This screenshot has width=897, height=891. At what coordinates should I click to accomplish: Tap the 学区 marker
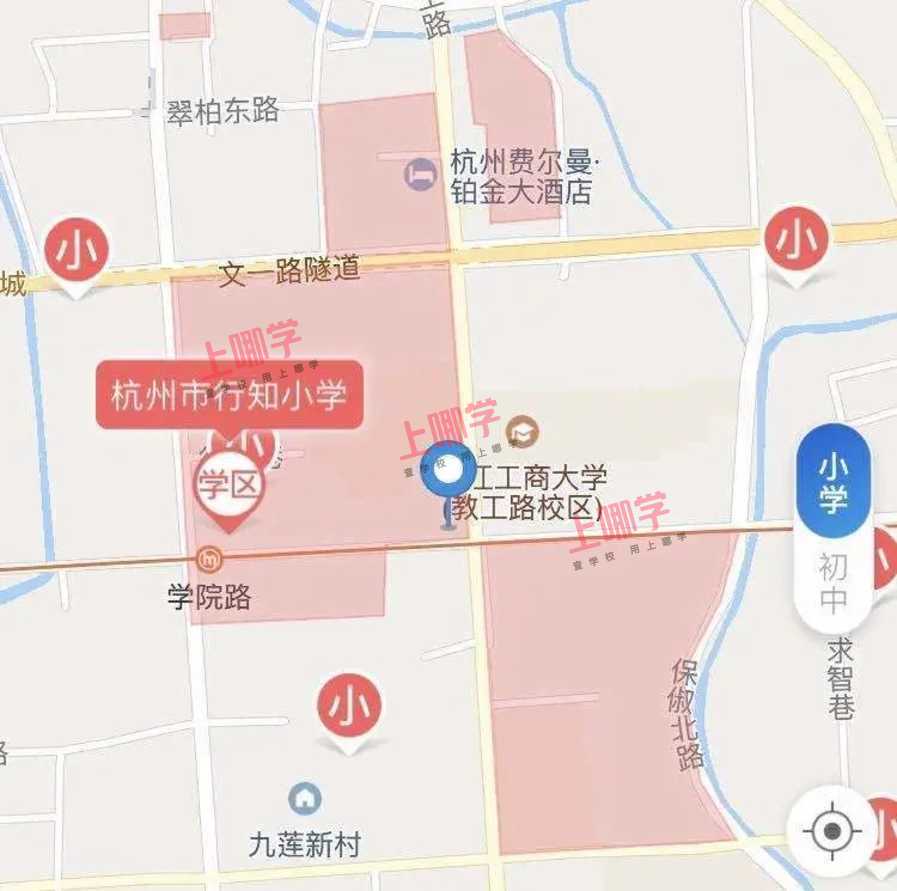tap(230, 488)
